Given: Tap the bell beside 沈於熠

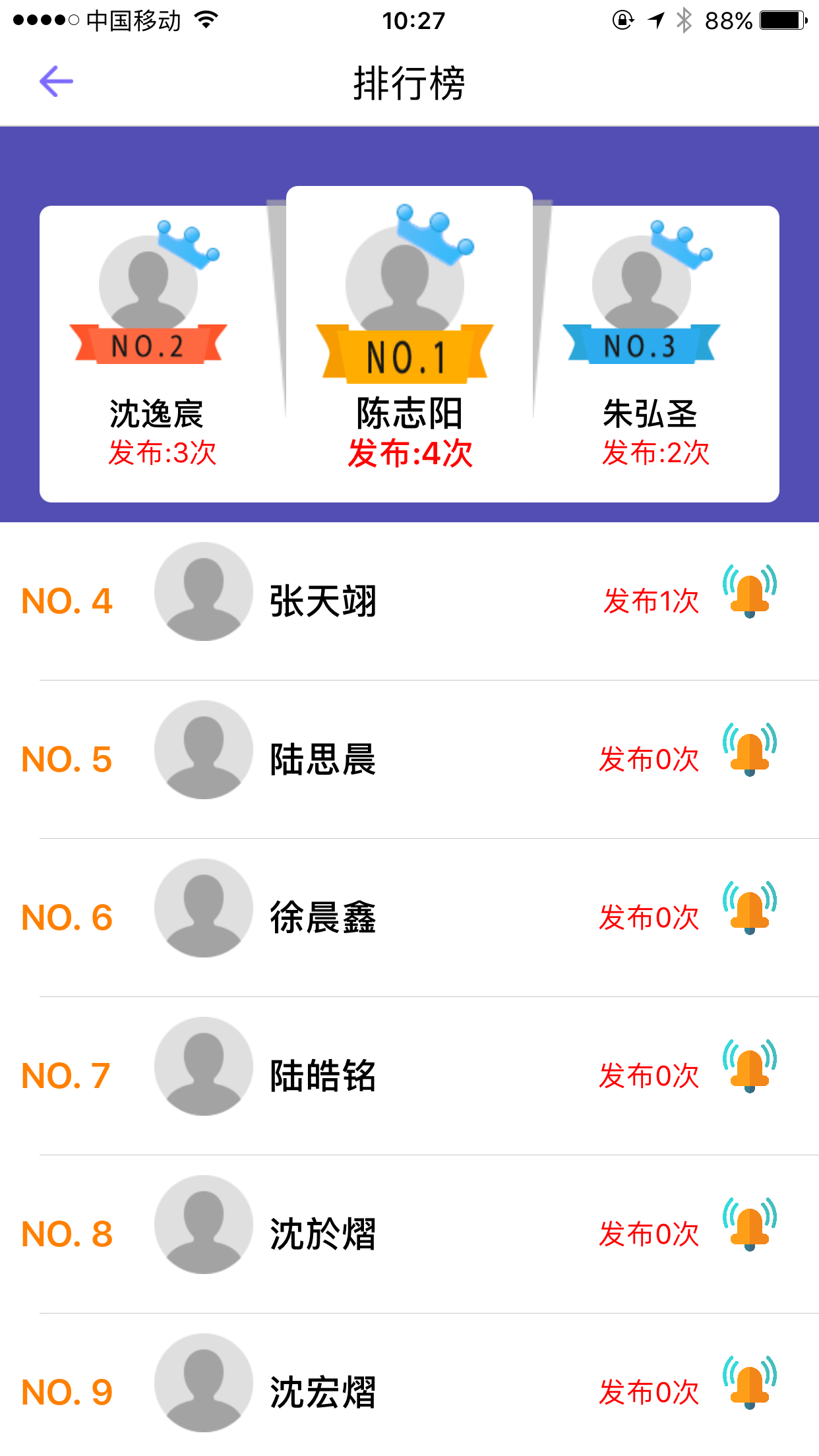Looking at the screenshot, I should click(750, 1224).
